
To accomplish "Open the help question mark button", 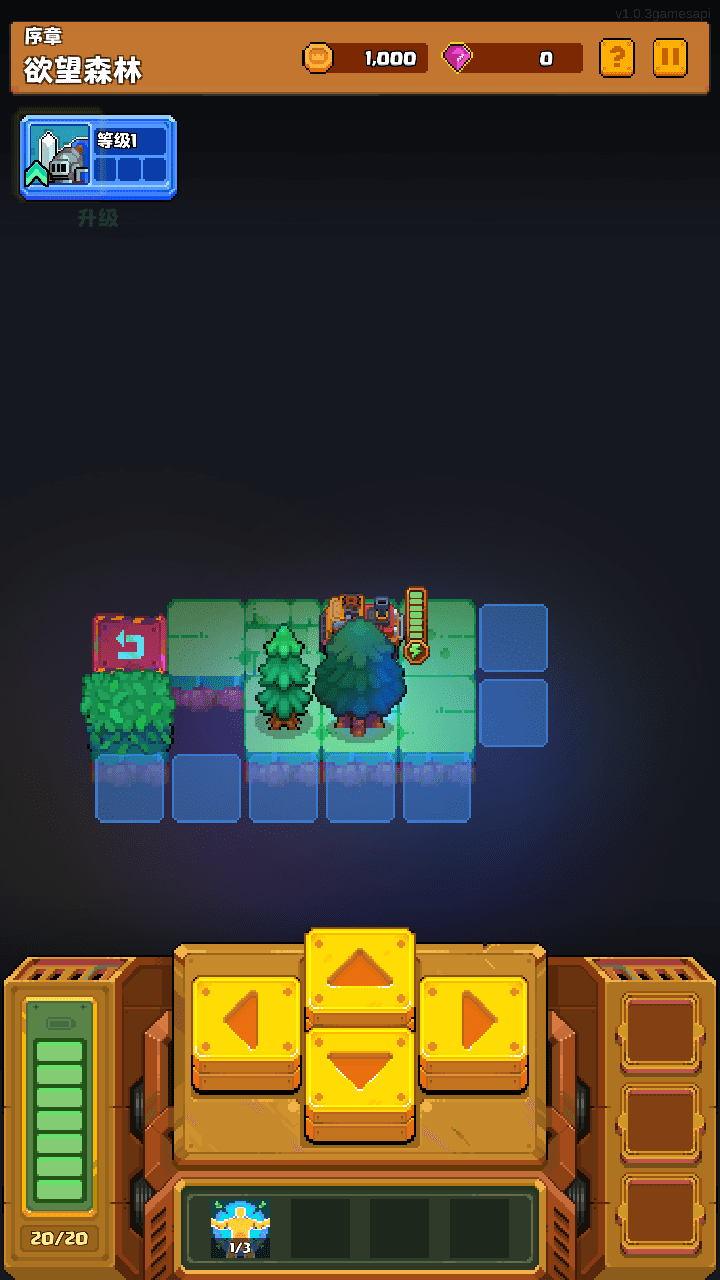I will pyautogui.click(x=617, y=58).
